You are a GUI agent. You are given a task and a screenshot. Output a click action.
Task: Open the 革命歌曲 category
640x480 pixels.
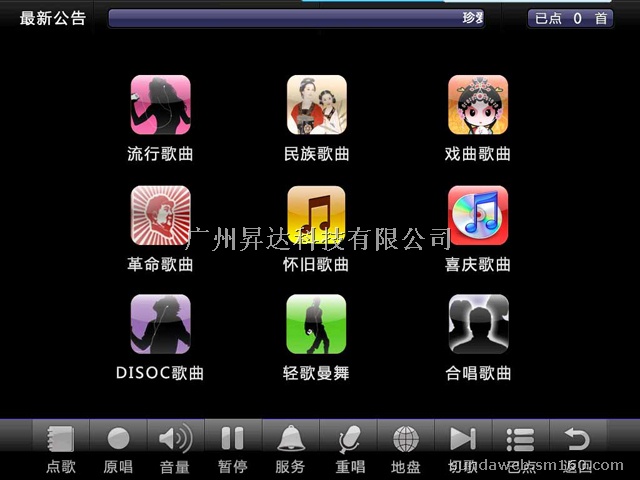[160, 215]
